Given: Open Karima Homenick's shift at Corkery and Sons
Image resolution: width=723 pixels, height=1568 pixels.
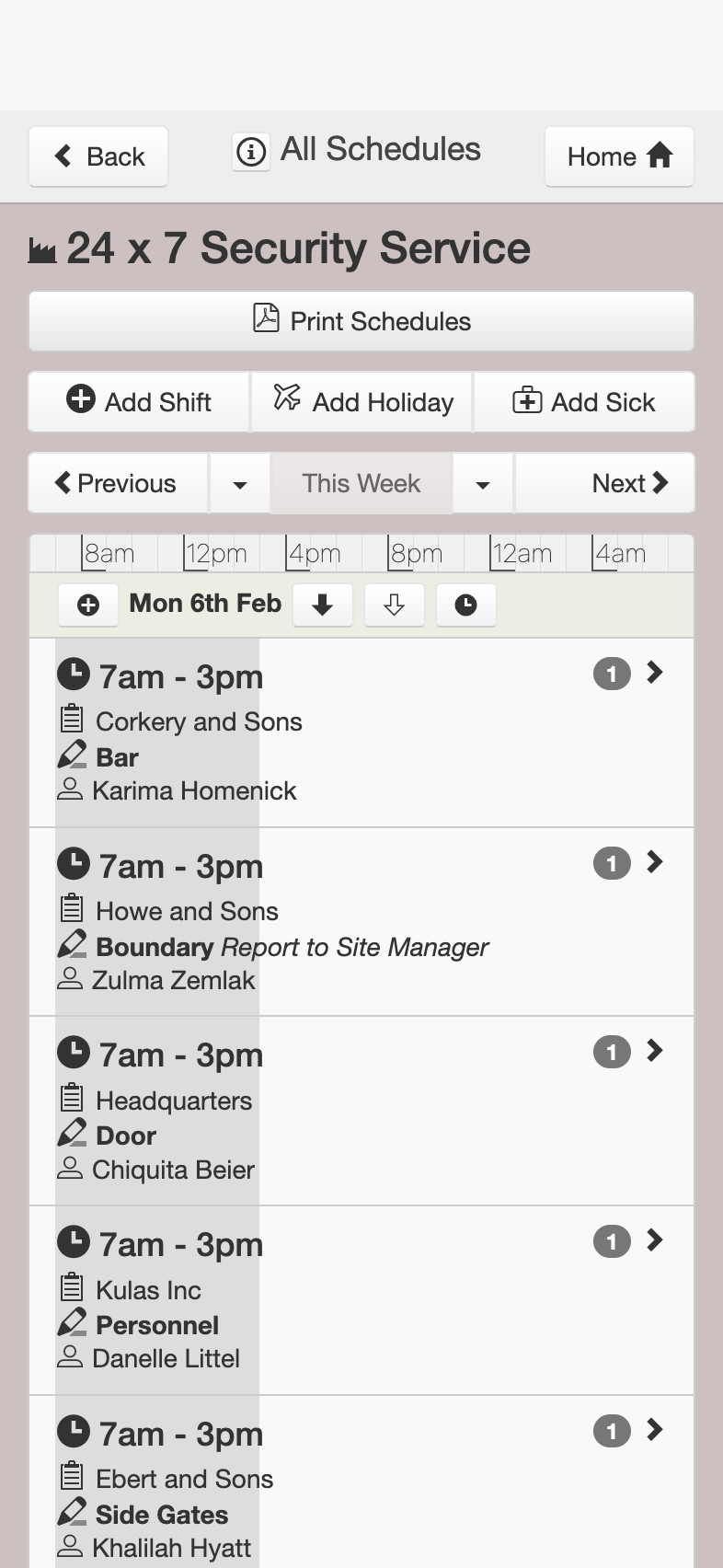Looking at the screenshot, I should tap(361, 732).
